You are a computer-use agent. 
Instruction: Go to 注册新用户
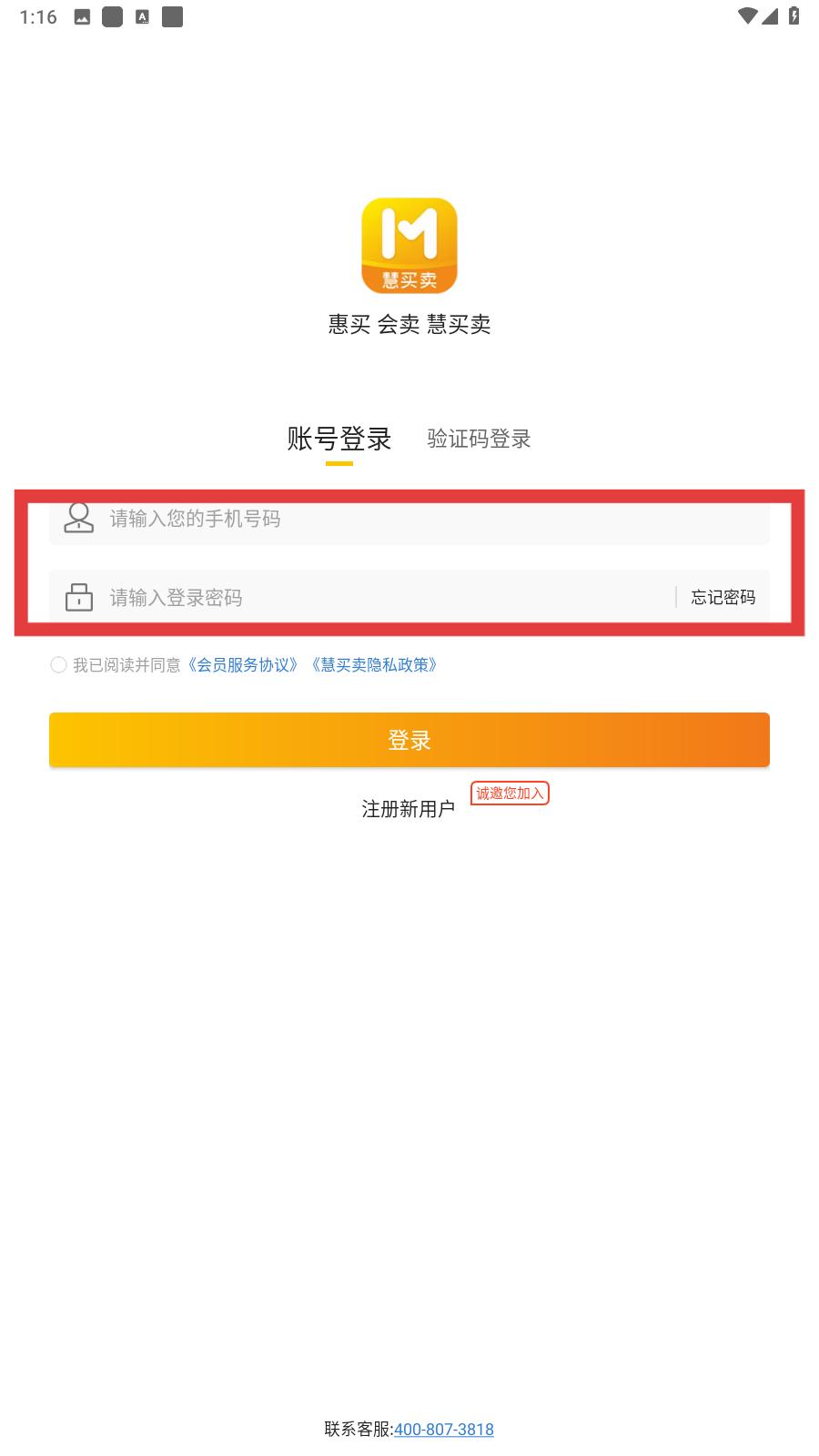coord(408,809)
